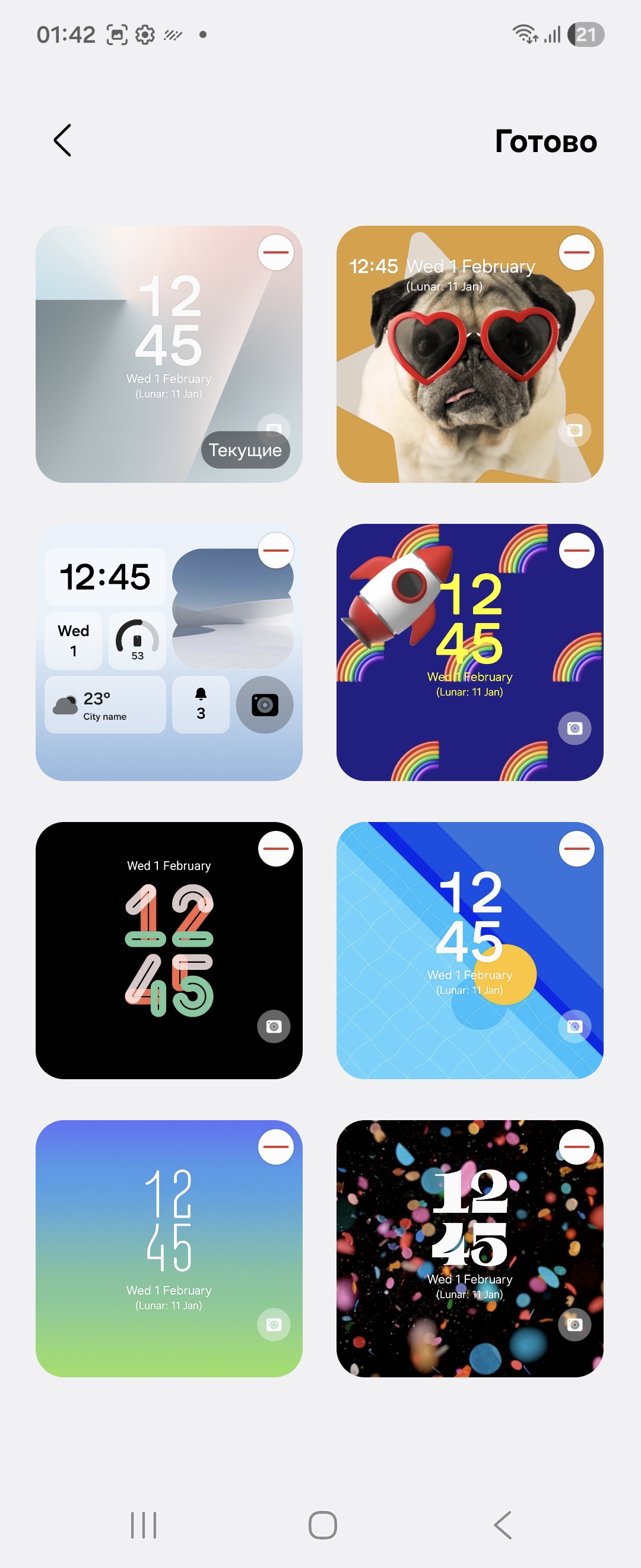Image resolution: width=641 pixels, height=1568 pixels.
Task: Delete the pug with heart sunglasses lock screen
Action: (576, 252)
